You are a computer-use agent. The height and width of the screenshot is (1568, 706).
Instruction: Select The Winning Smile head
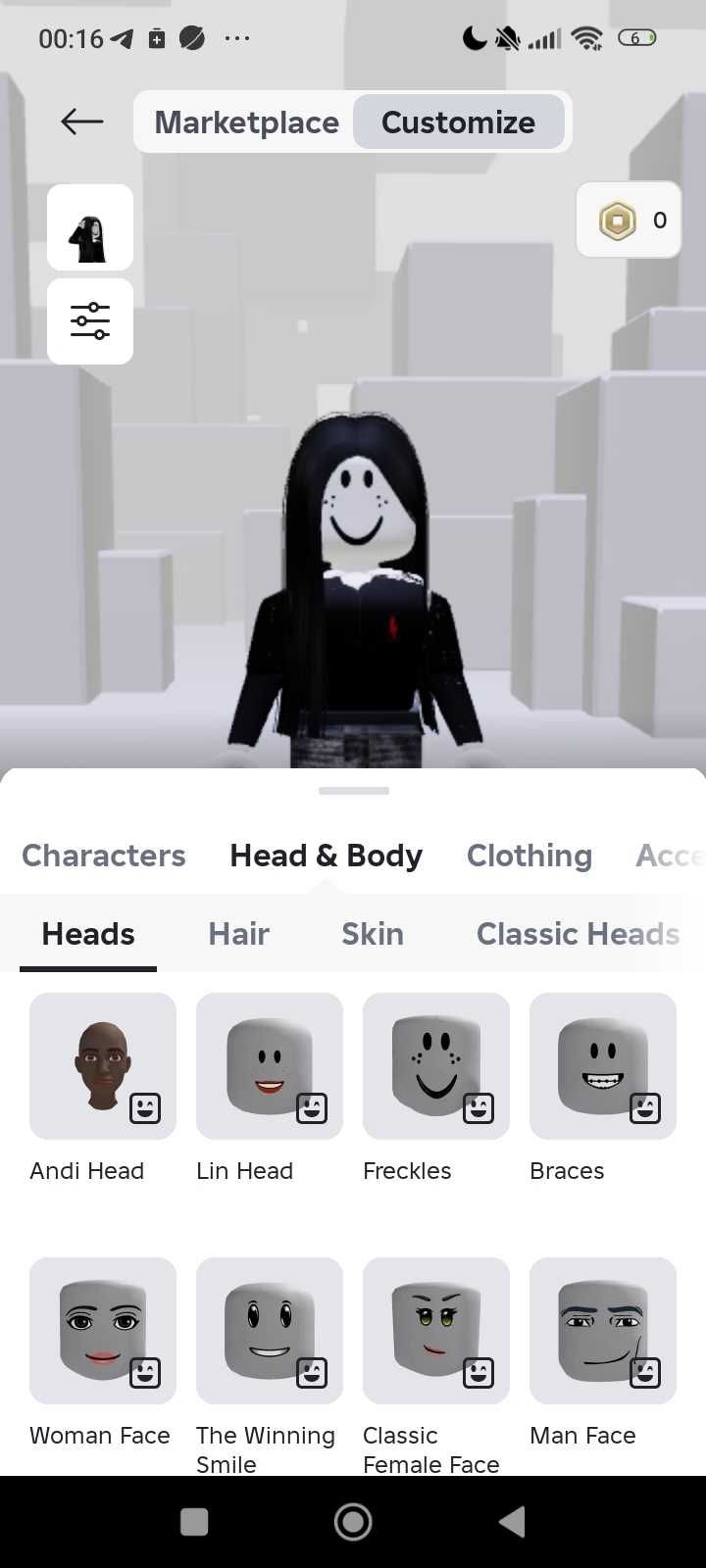coord(270,1331)
